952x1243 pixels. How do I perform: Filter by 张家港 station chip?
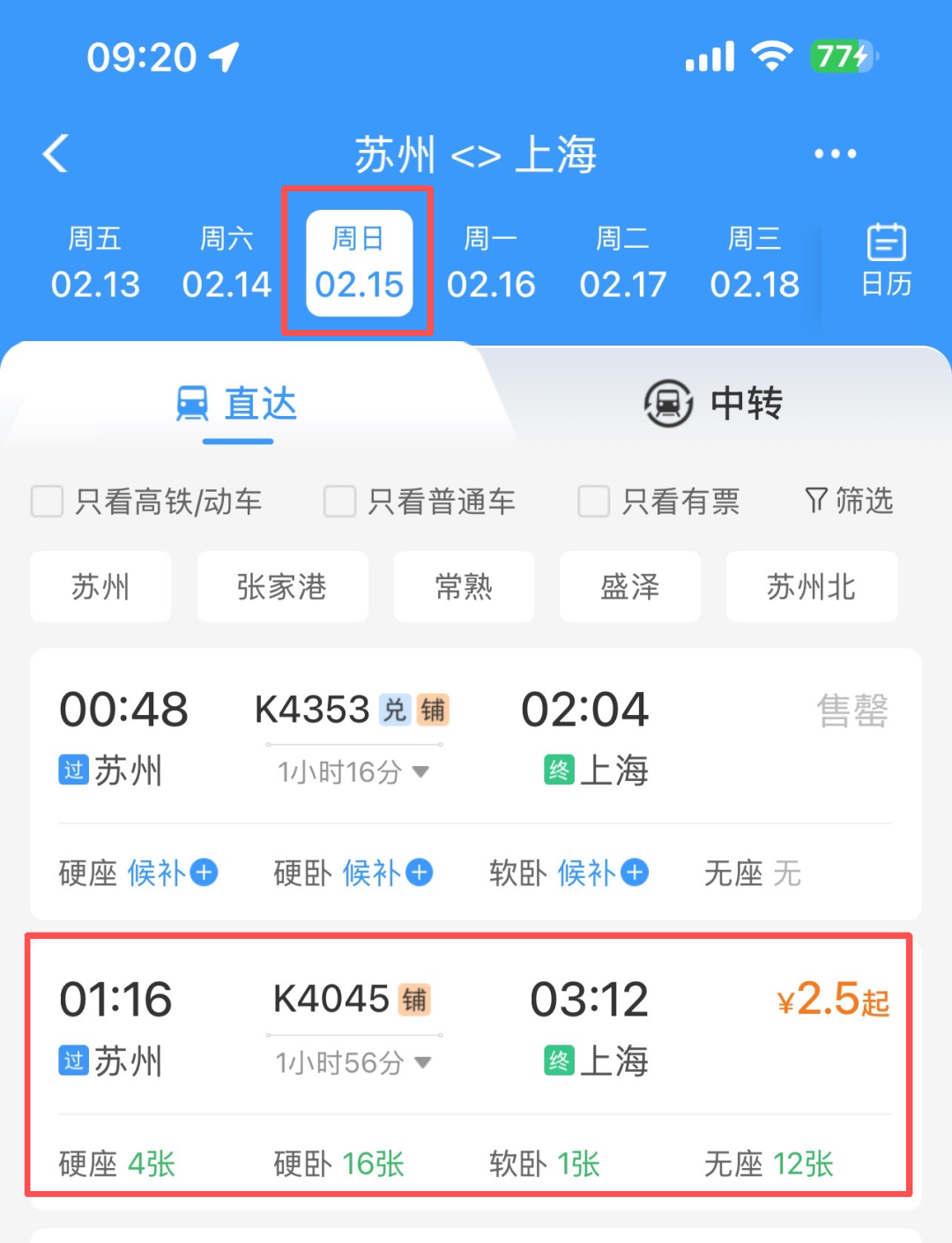(282, 587)
